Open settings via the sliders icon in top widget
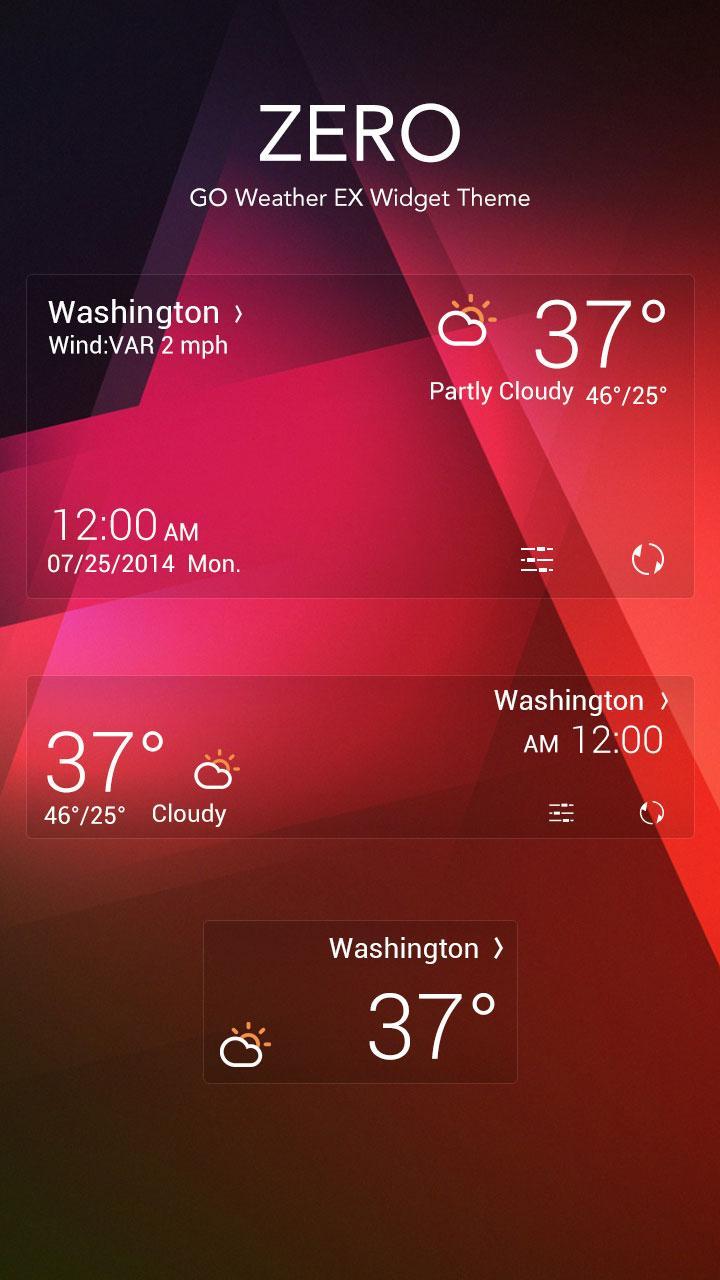 tap(537, 560)
